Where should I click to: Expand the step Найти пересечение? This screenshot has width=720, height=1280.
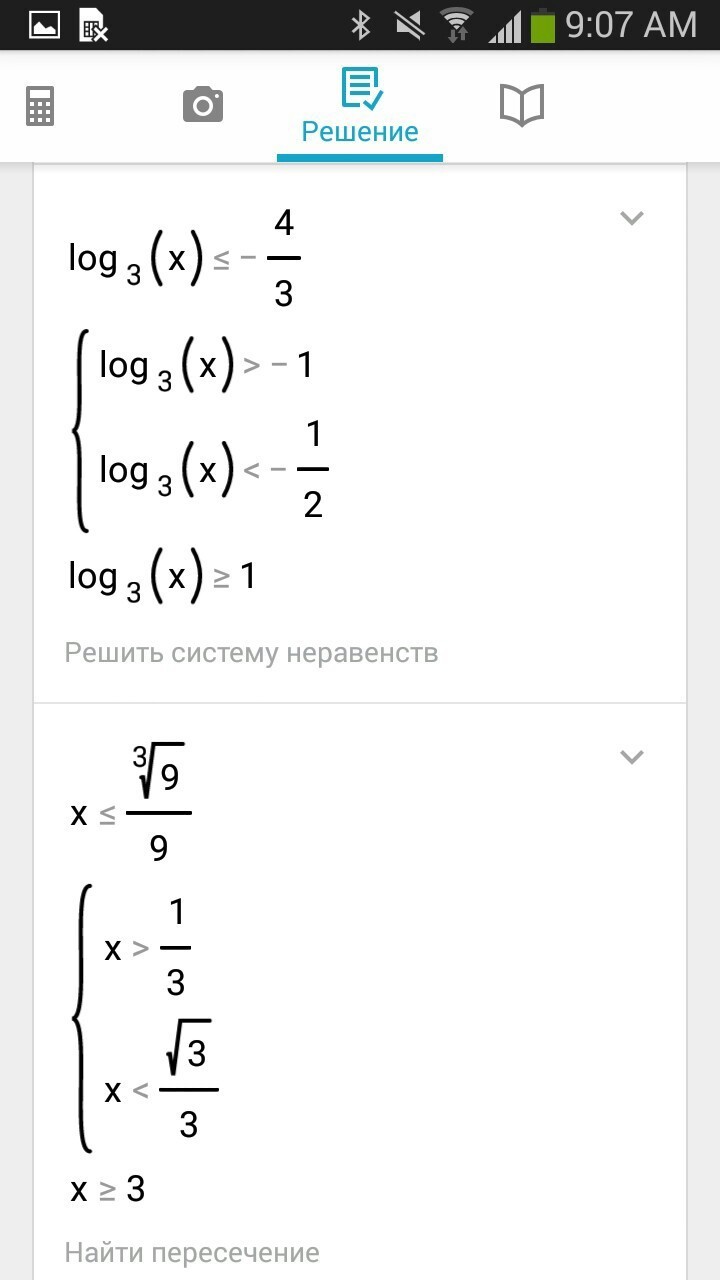[631, 757]
